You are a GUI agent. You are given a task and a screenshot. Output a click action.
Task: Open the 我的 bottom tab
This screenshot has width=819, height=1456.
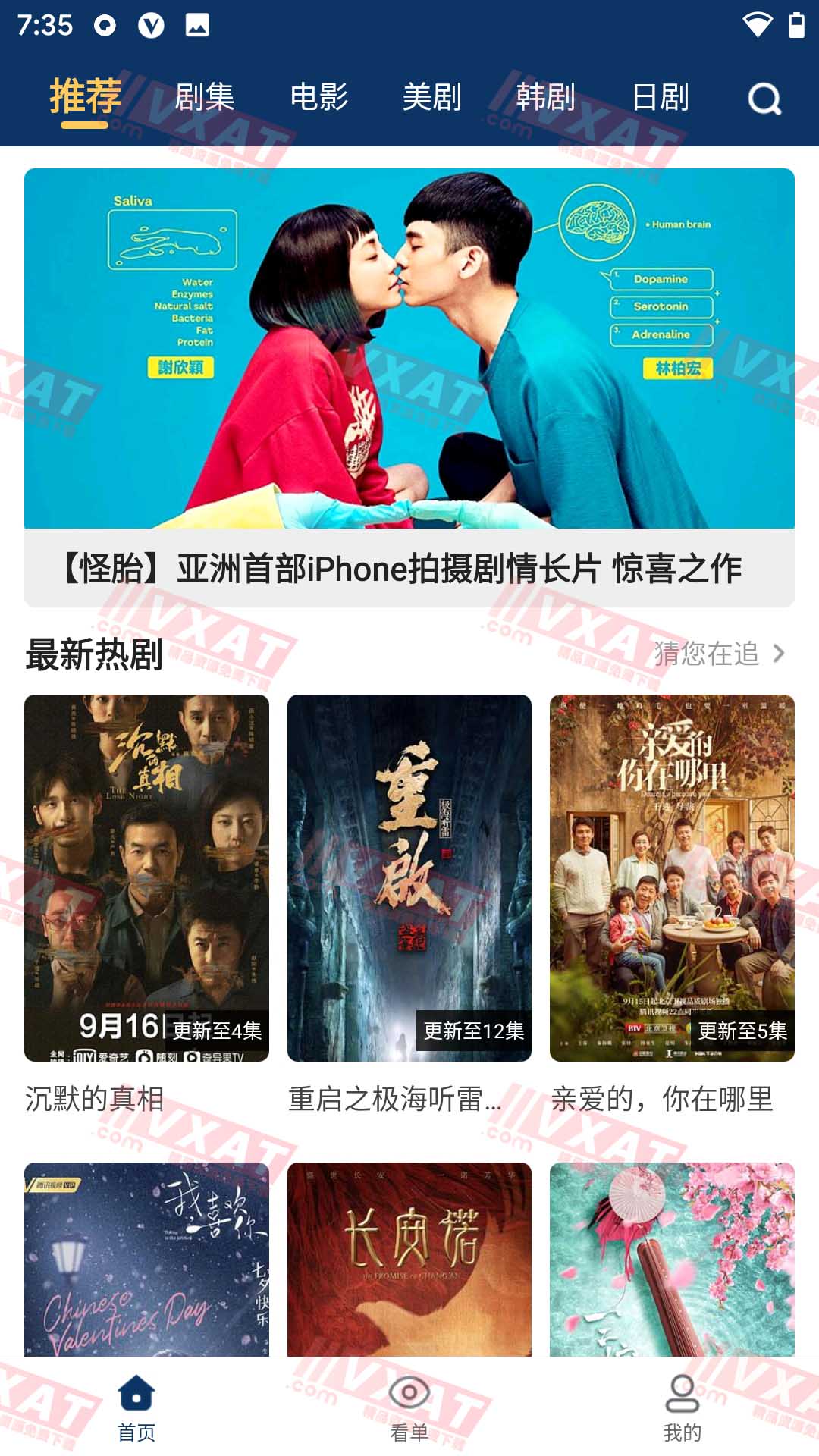coord(682,1407)
